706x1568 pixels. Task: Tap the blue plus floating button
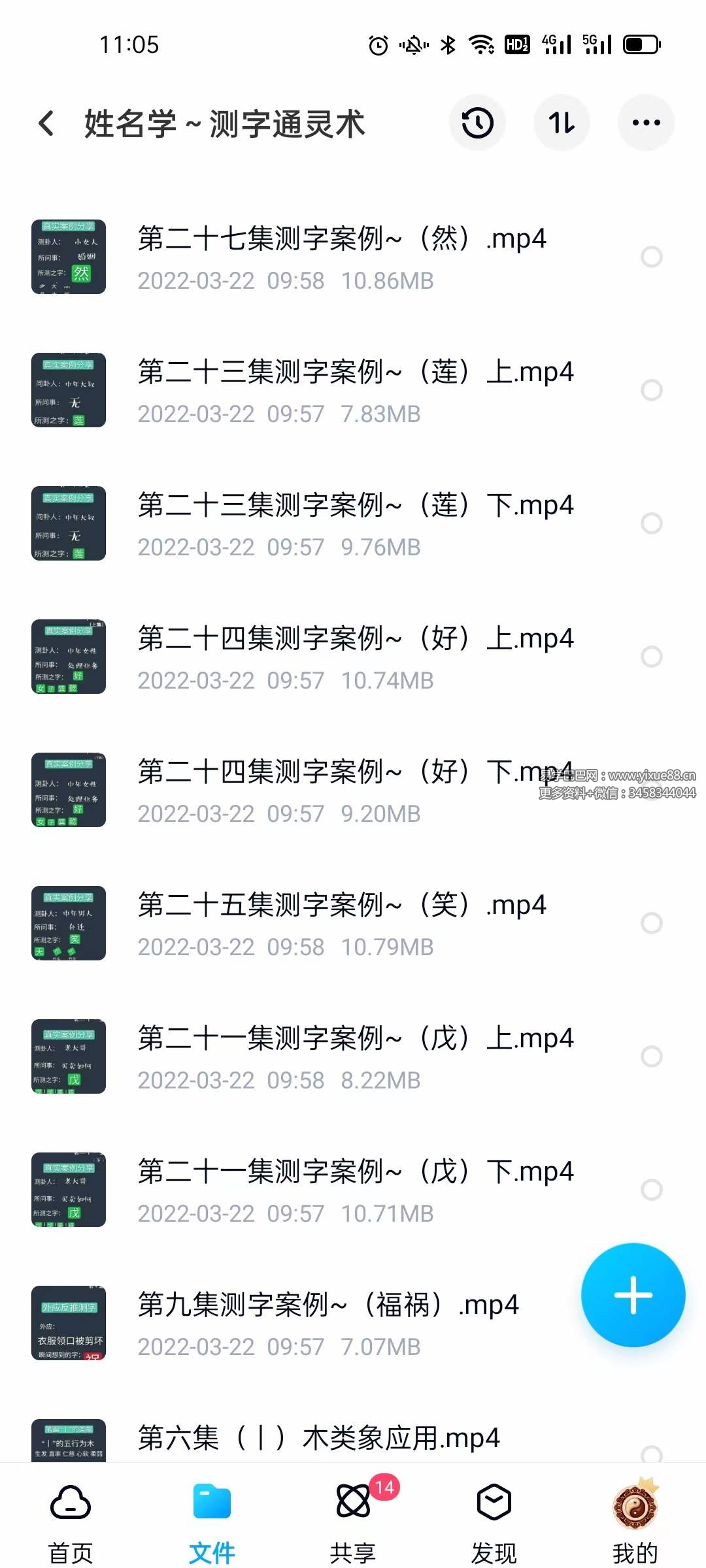tap(633, 1297)
